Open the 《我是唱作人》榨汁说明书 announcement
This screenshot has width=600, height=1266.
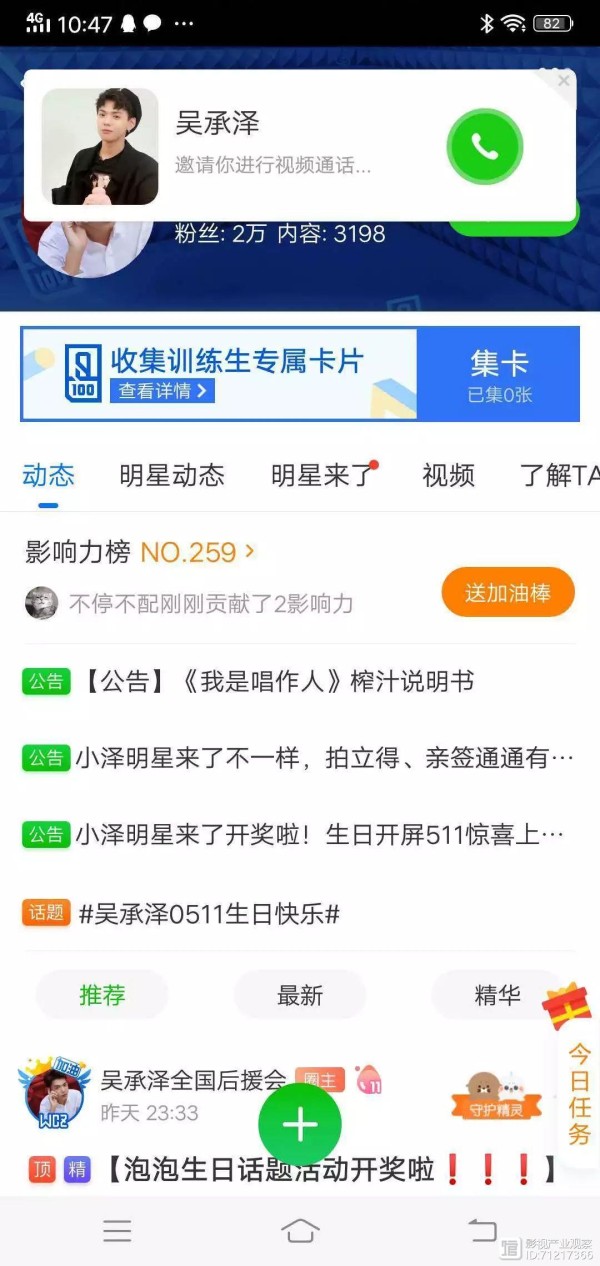pyautogui.click(x=278, y=682)
